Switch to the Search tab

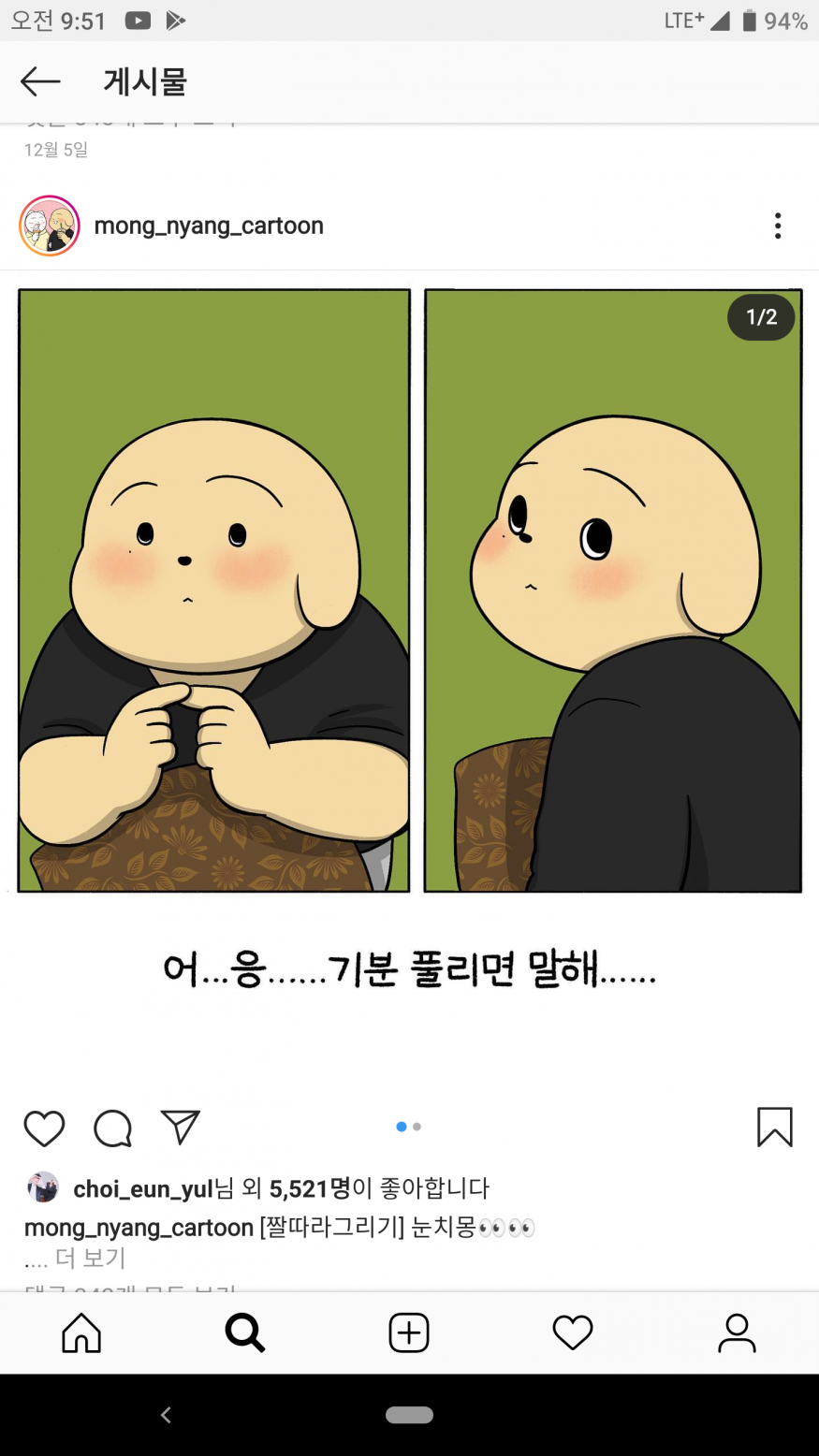(245, 1332)
